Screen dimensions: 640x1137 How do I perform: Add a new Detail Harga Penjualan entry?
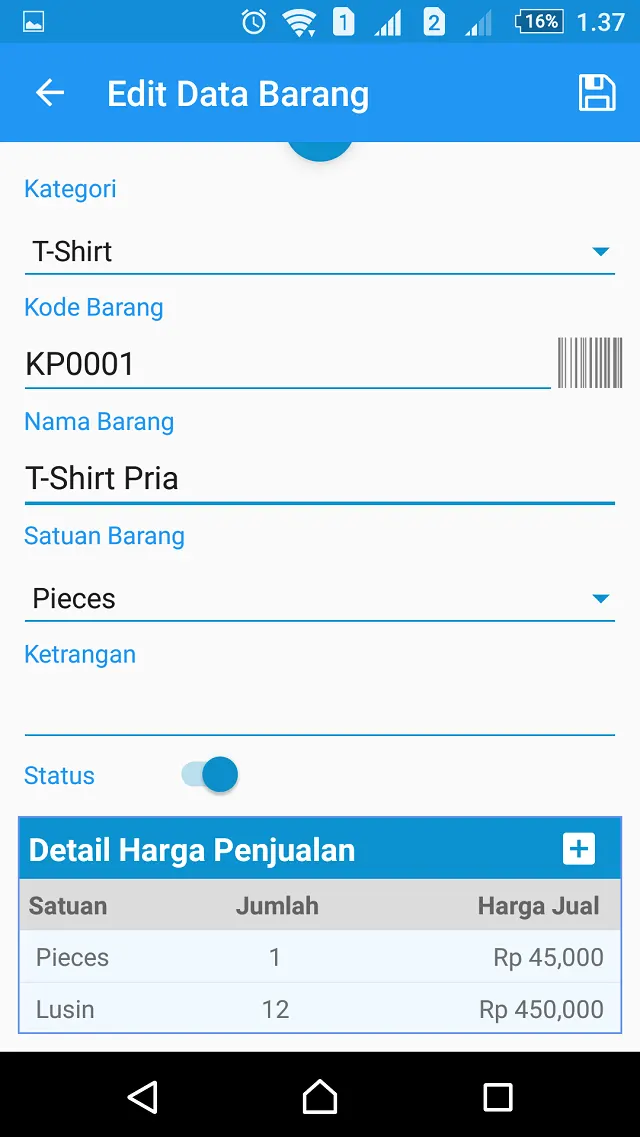pos(578,849)
